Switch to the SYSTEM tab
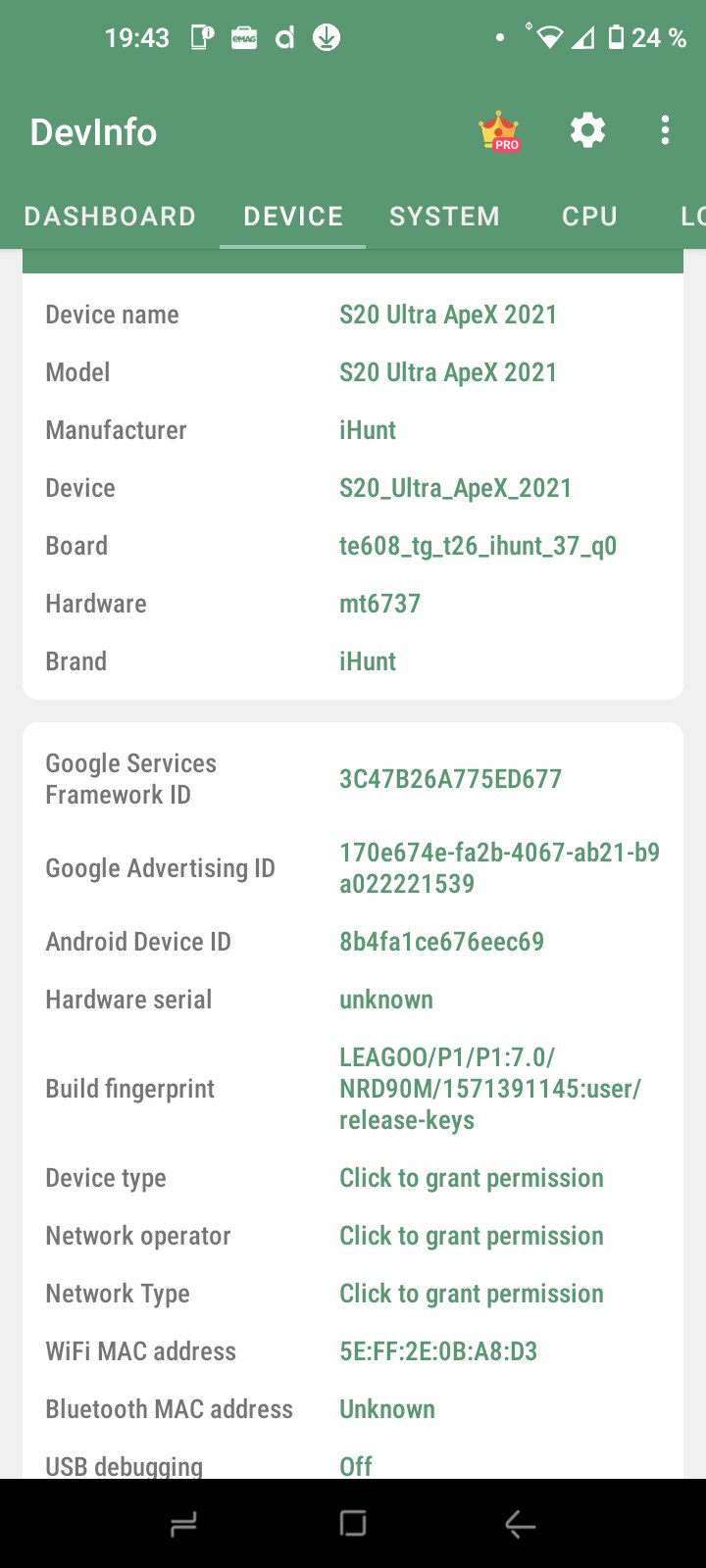706x1568 pixels. tap(444, 216)
